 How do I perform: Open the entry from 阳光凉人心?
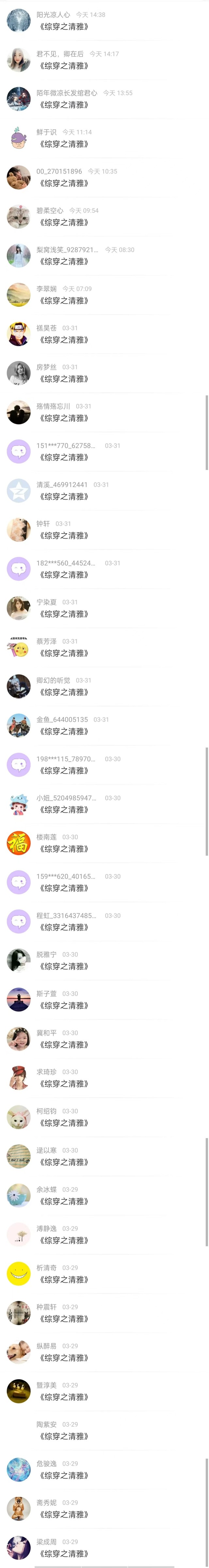104,21
